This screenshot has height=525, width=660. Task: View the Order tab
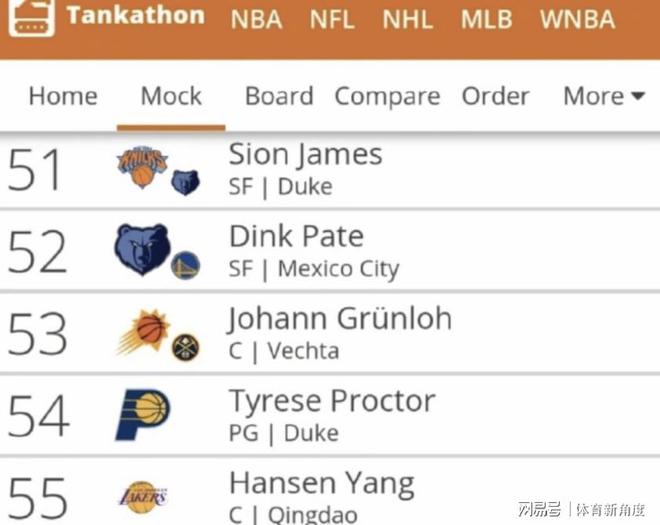click(495, 96)
